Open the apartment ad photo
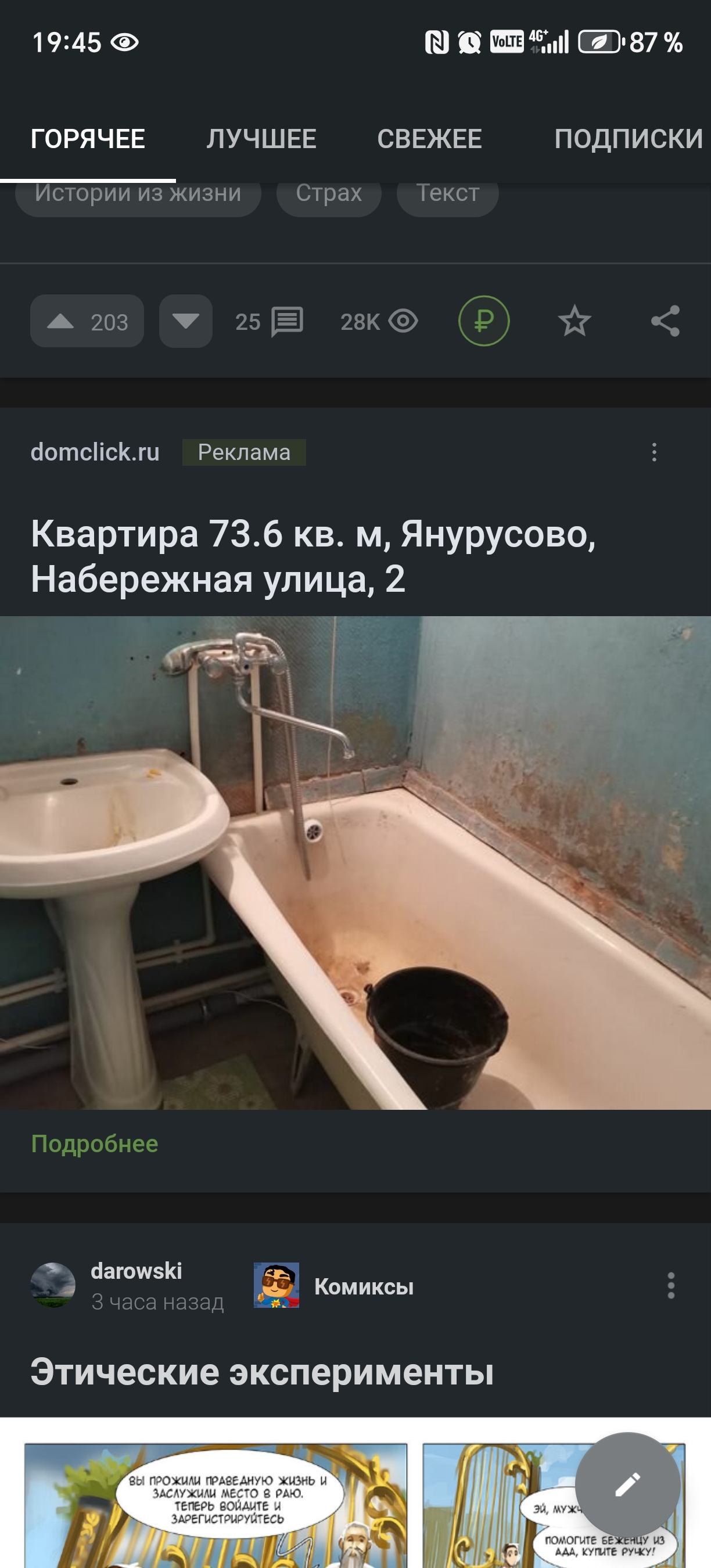The image size is (711, 1568). [355, 862]
